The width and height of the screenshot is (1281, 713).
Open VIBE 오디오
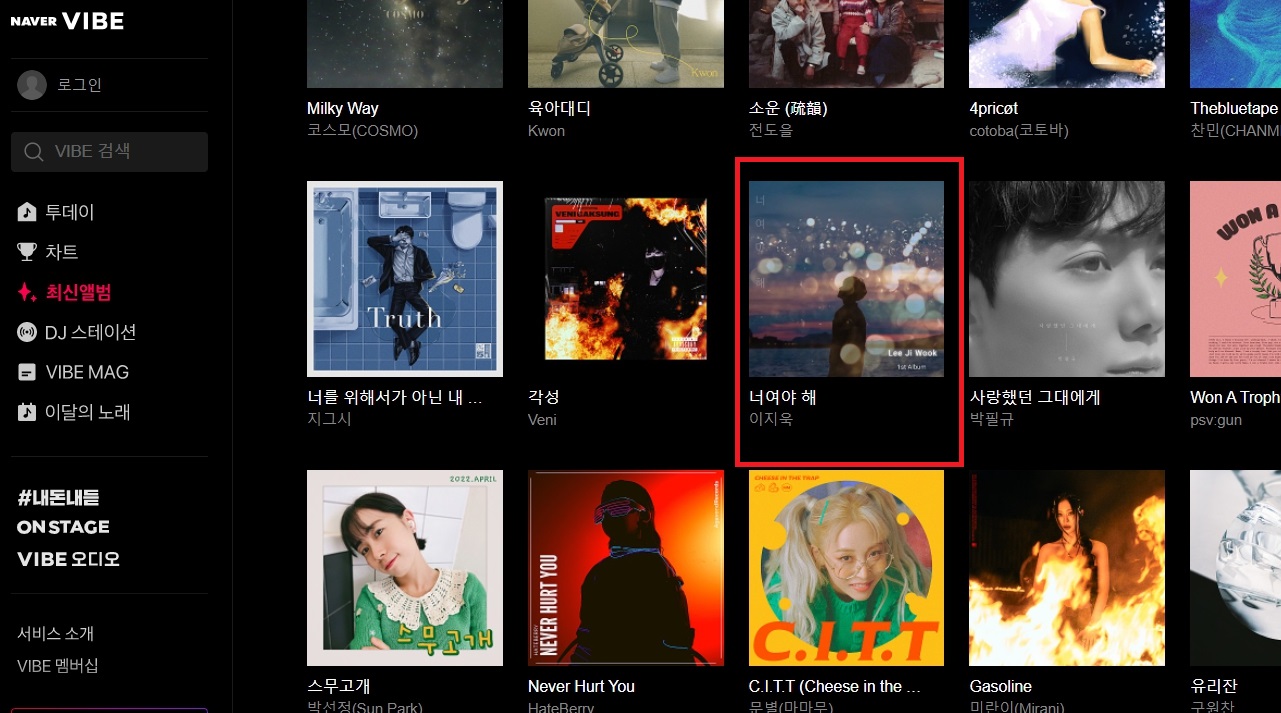pyautogui.click(x=68, y=559)
